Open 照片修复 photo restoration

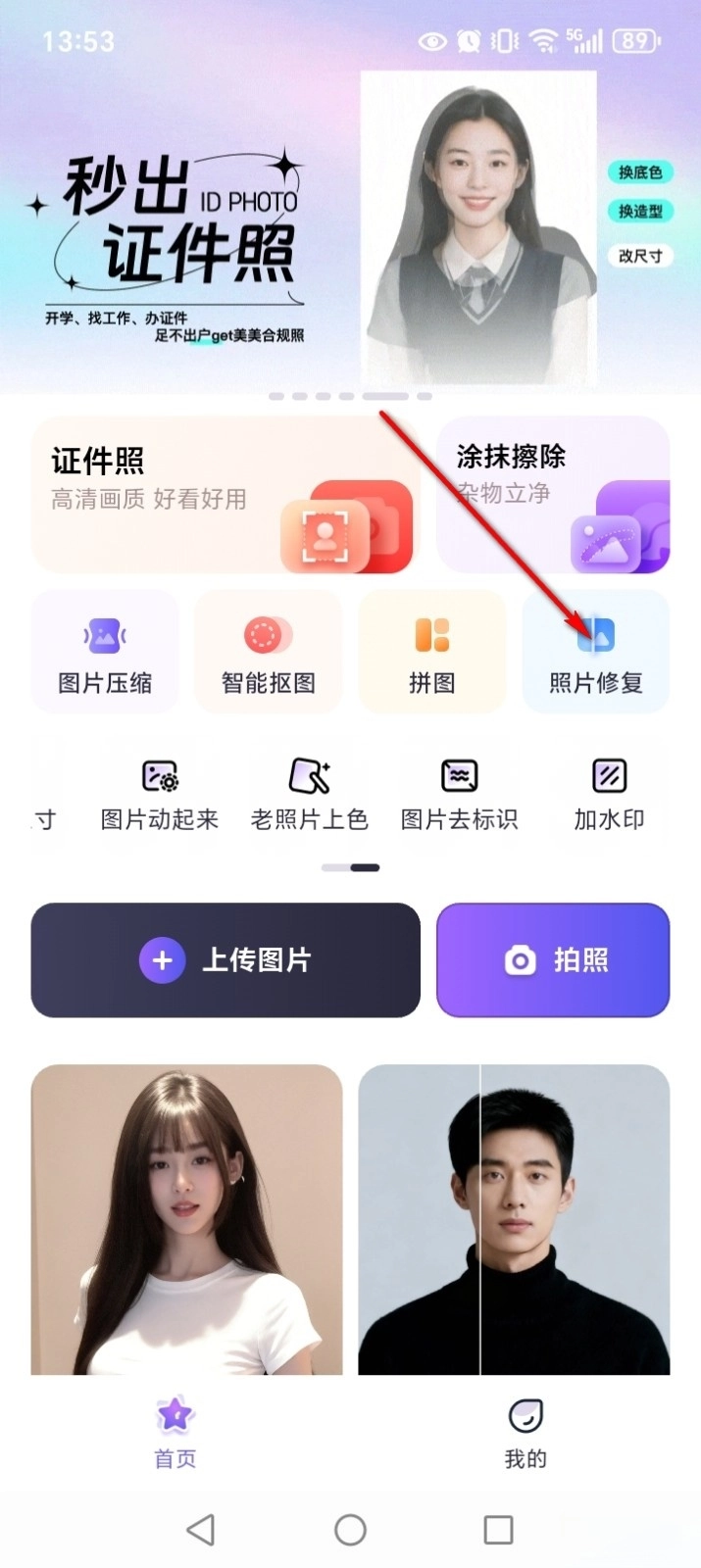595,653
